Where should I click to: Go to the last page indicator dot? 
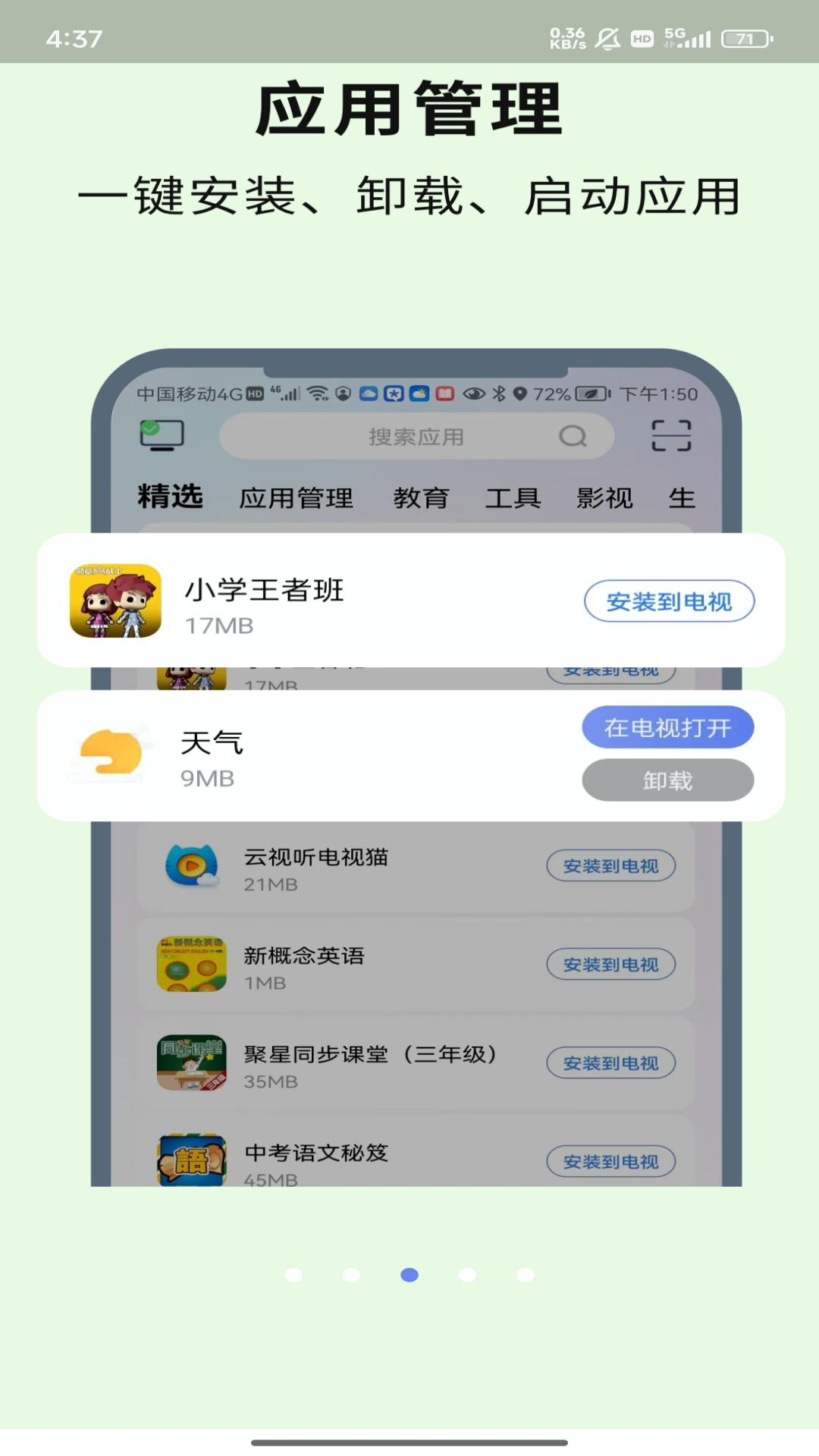click(526, 1275)
